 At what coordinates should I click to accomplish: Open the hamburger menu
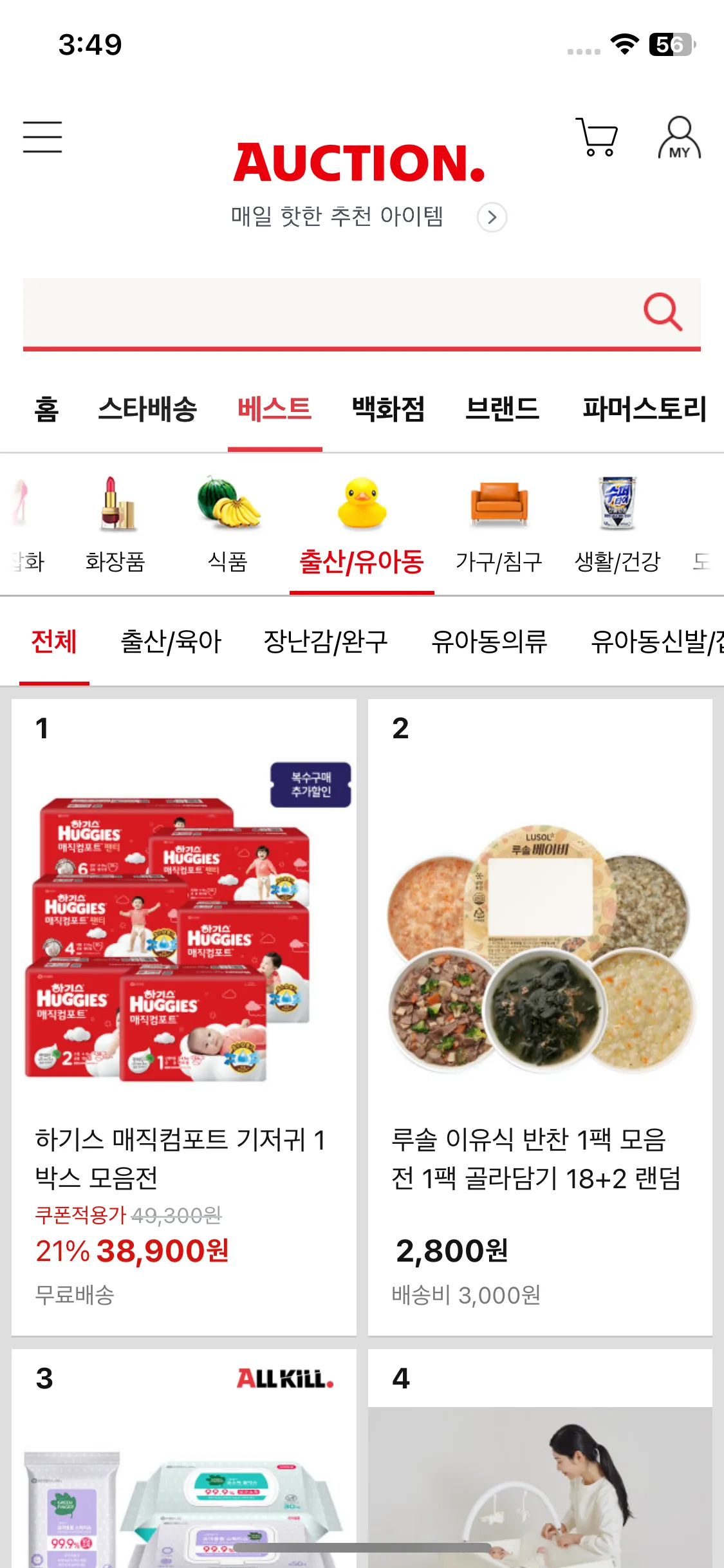coord(42,137)
